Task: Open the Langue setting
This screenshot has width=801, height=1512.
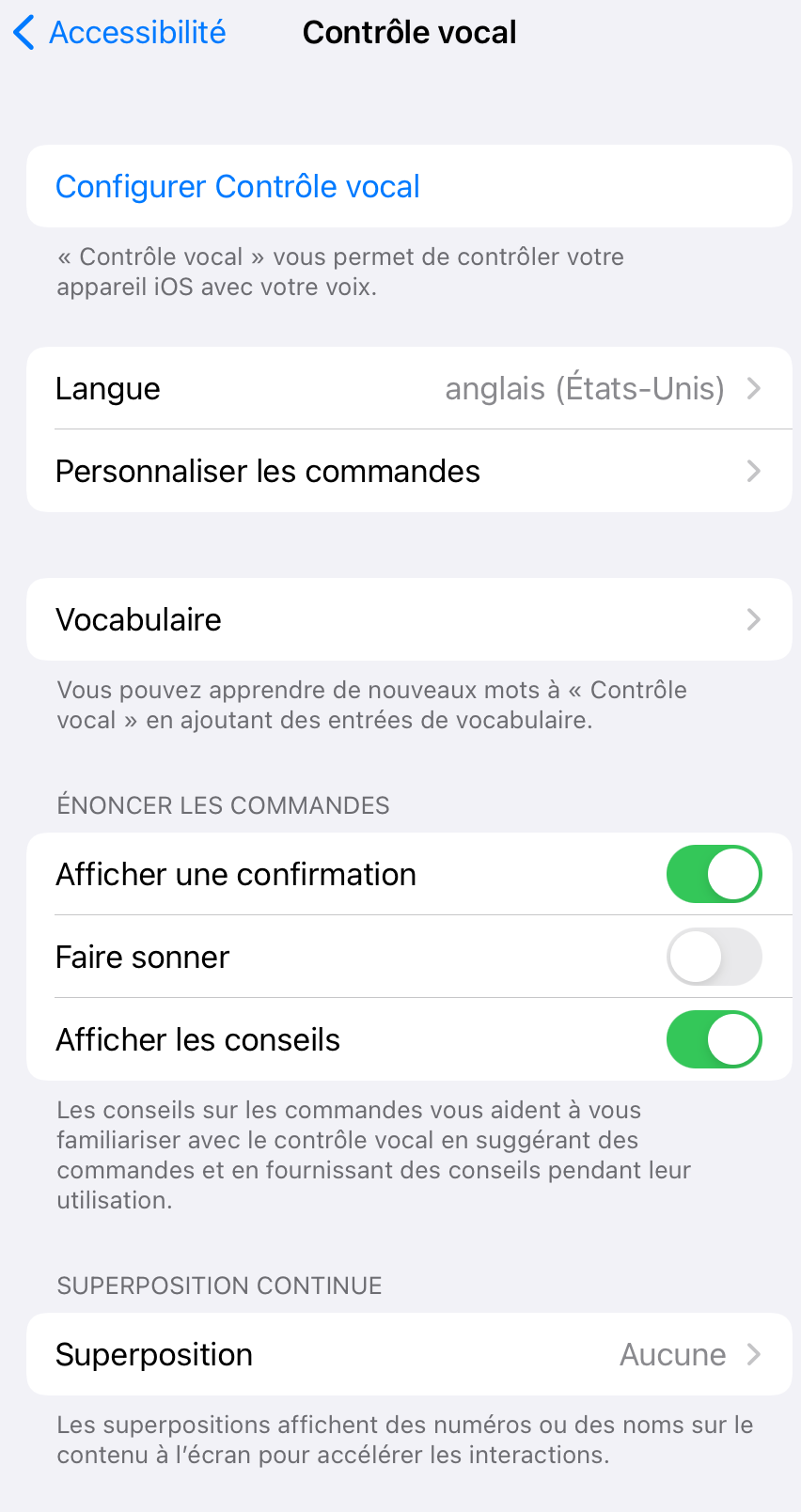Action: pos(409,388)
